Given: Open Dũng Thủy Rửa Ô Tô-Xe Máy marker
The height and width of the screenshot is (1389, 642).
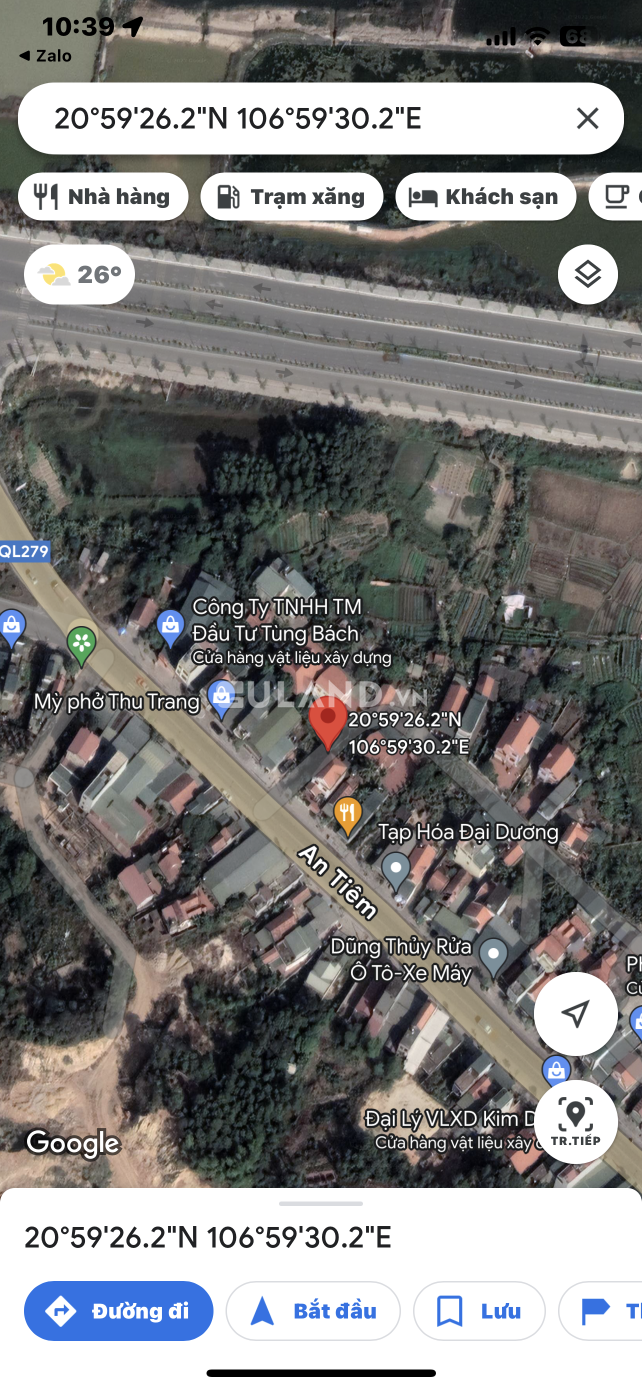Looking at the screenshot, I should pos(493,953).
